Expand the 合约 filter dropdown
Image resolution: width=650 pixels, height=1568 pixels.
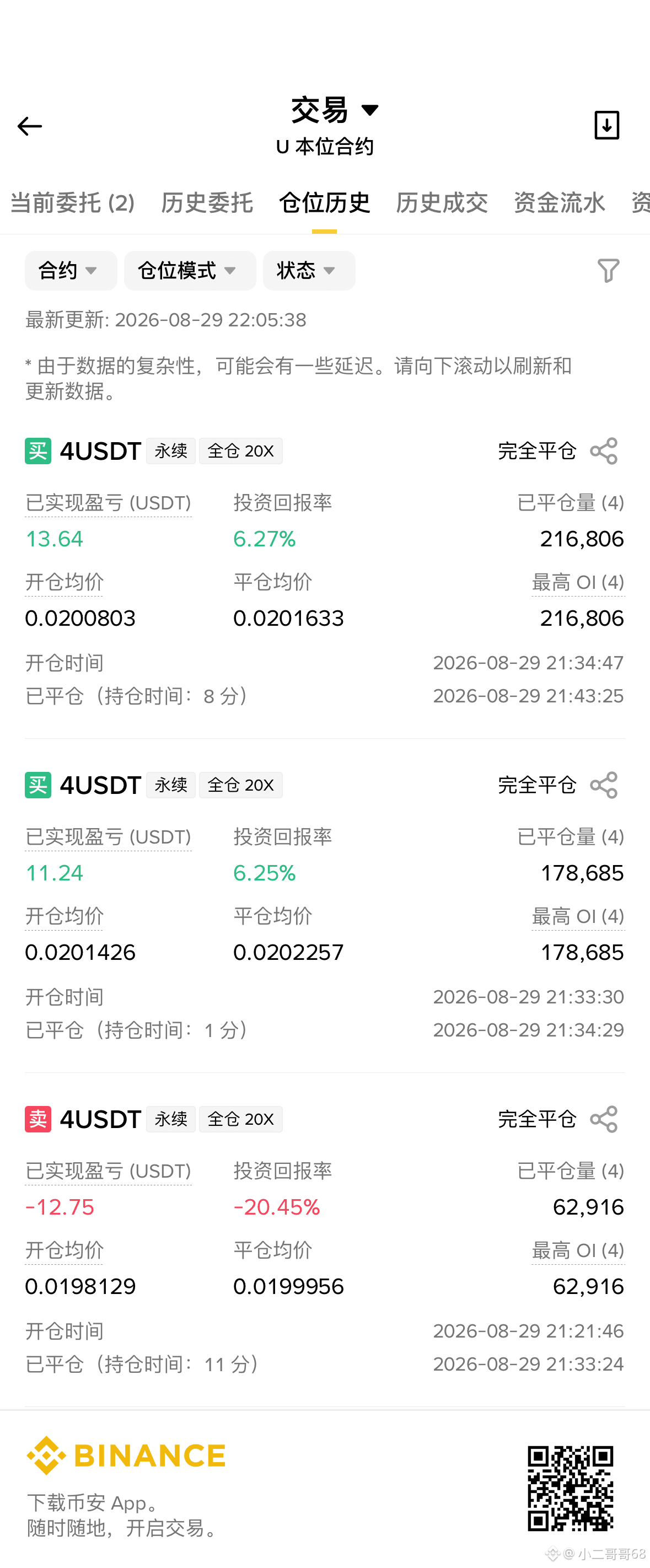click(x=71, y=270)
